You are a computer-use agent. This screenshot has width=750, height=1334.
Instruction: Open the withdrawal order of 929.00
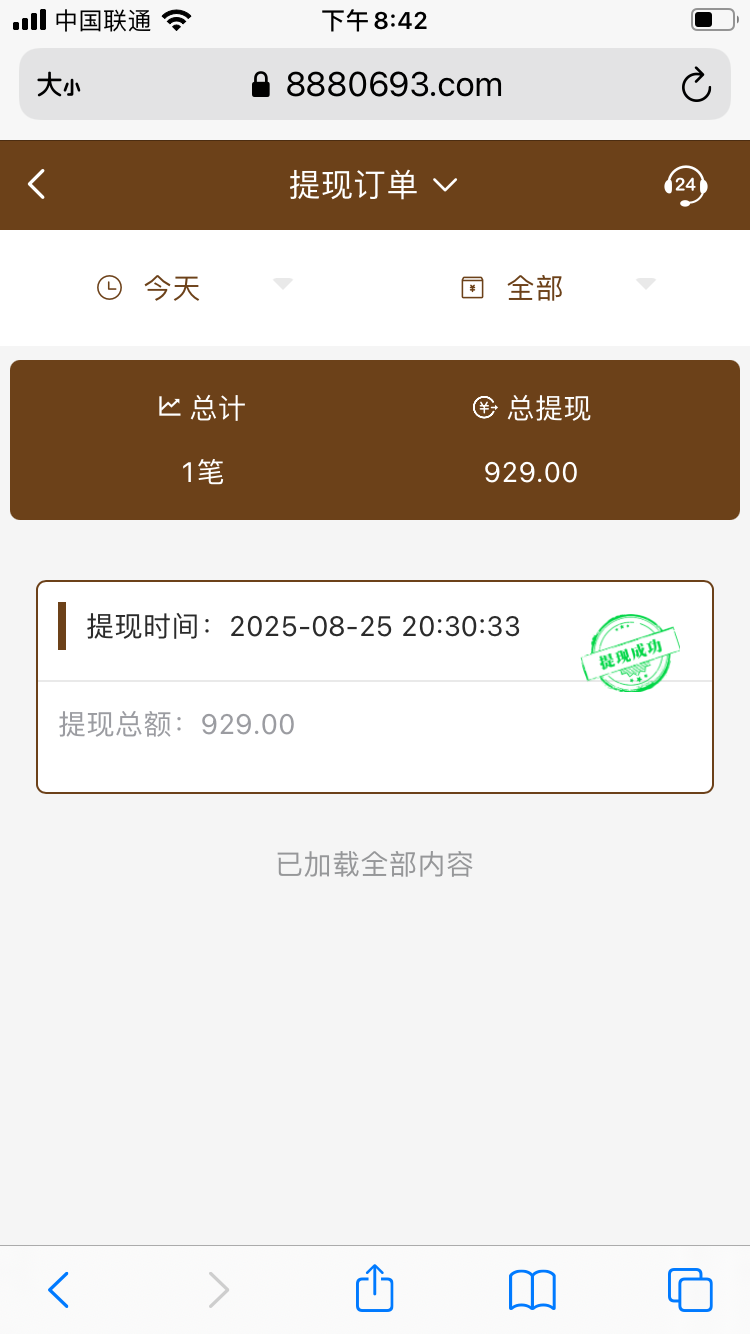(x=375, y=687)
